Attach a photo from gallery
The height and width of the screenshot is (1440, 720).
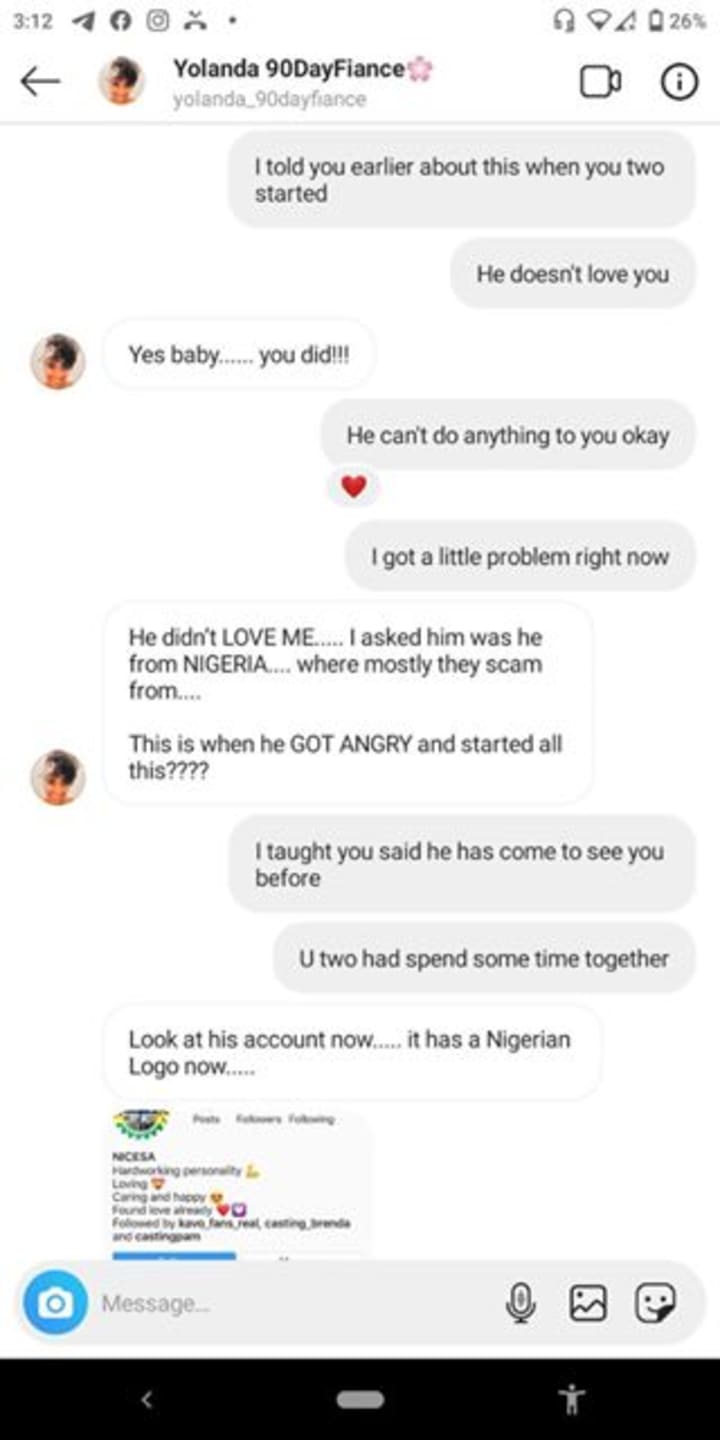(588, 1303)
